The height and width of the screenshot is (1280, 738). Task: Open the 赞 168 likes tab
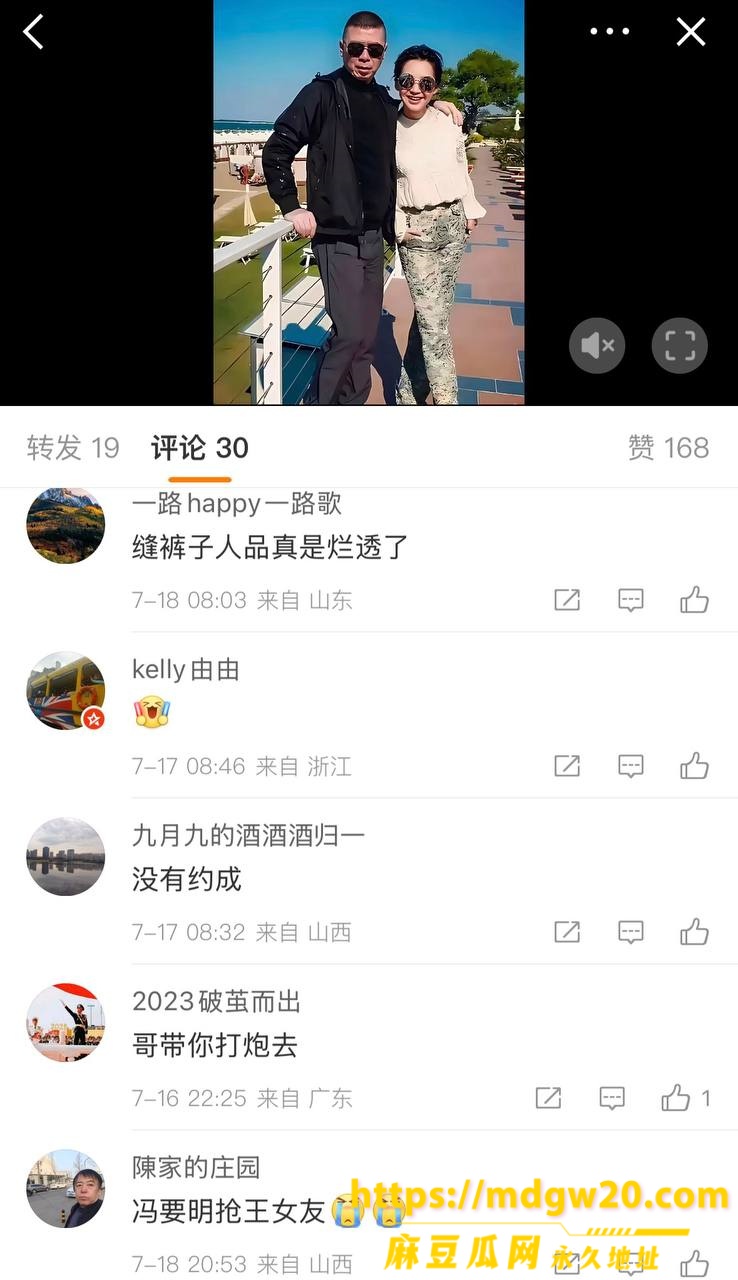point(668,448)
